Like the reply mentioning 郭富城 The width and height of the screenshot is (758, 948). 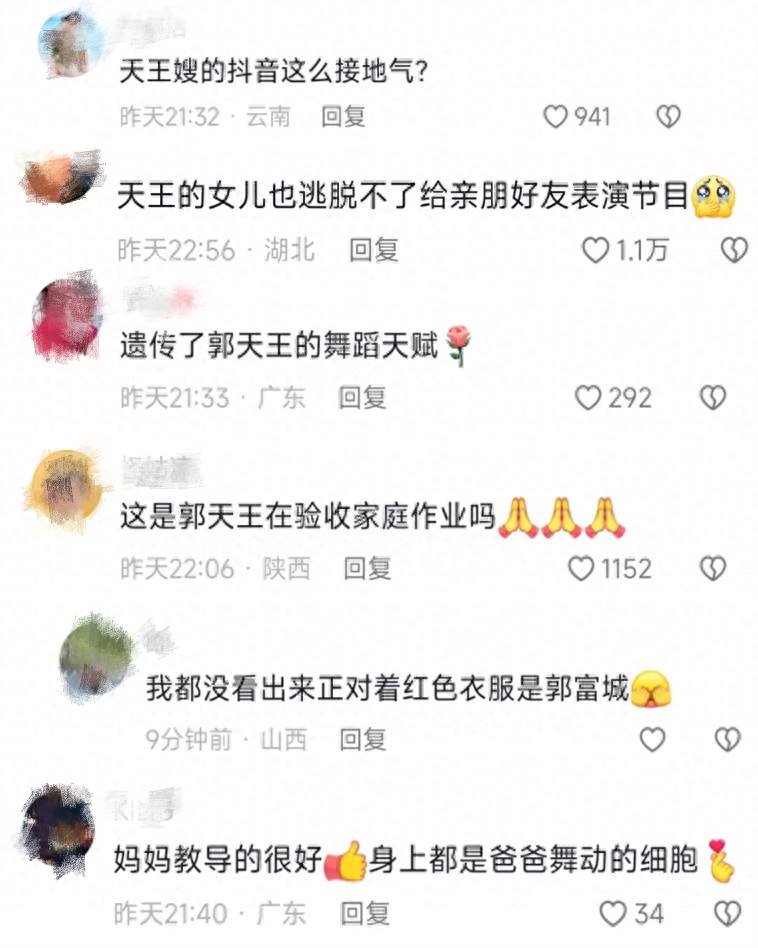[x=652, y=740]
